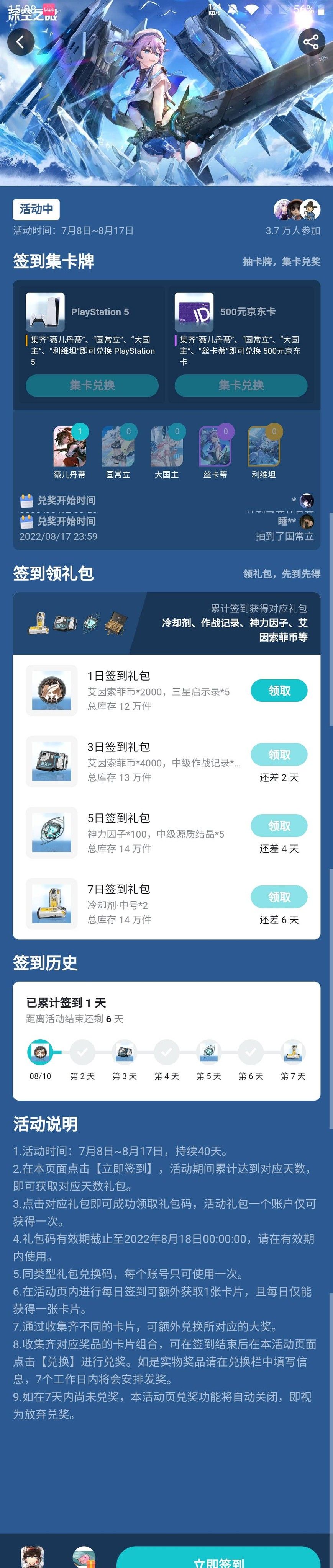This screenshot has width=333, height=1568.
Task: Open the 国常立 card
Action: point(118,447)
